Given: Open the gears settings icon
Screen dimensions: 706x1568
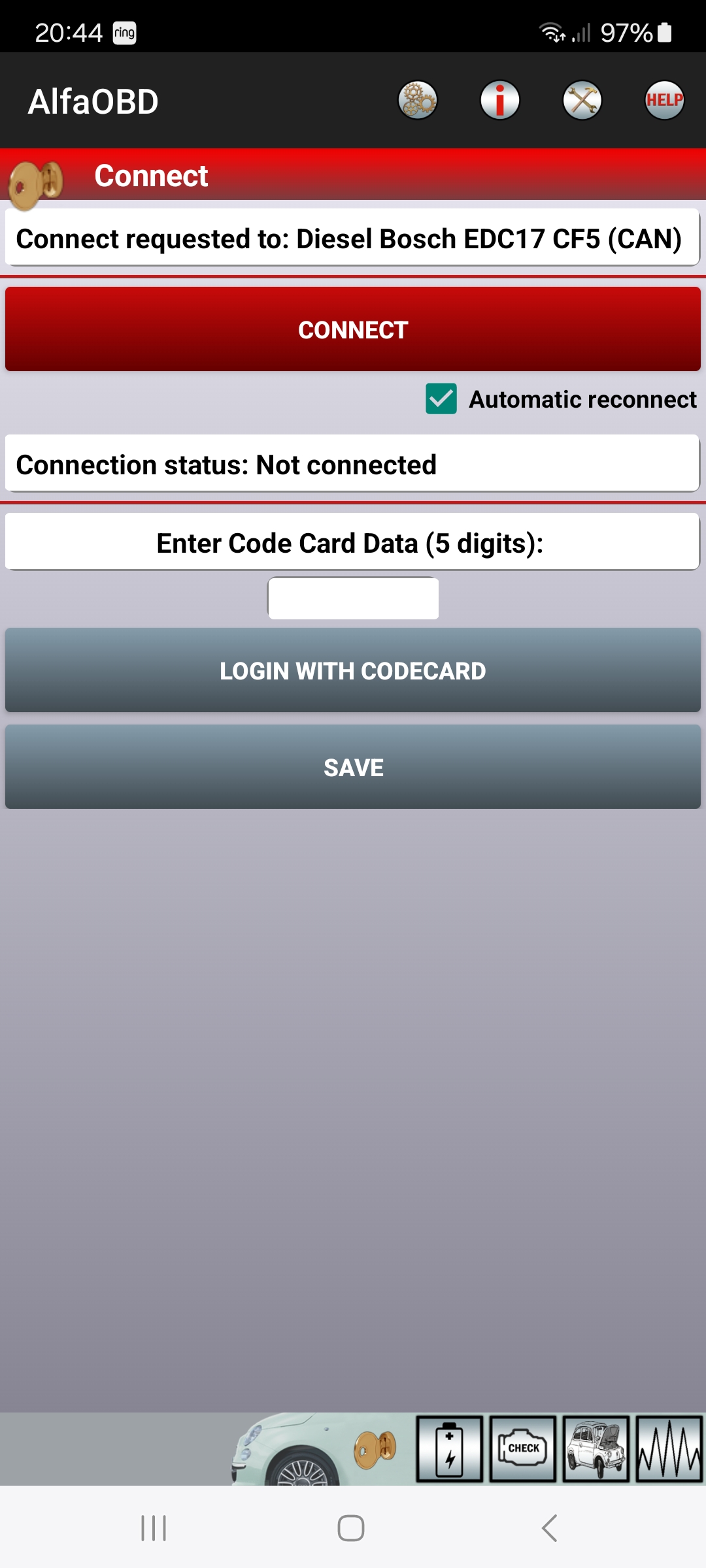Looking at the screenshot, I should tap(418, 101).
